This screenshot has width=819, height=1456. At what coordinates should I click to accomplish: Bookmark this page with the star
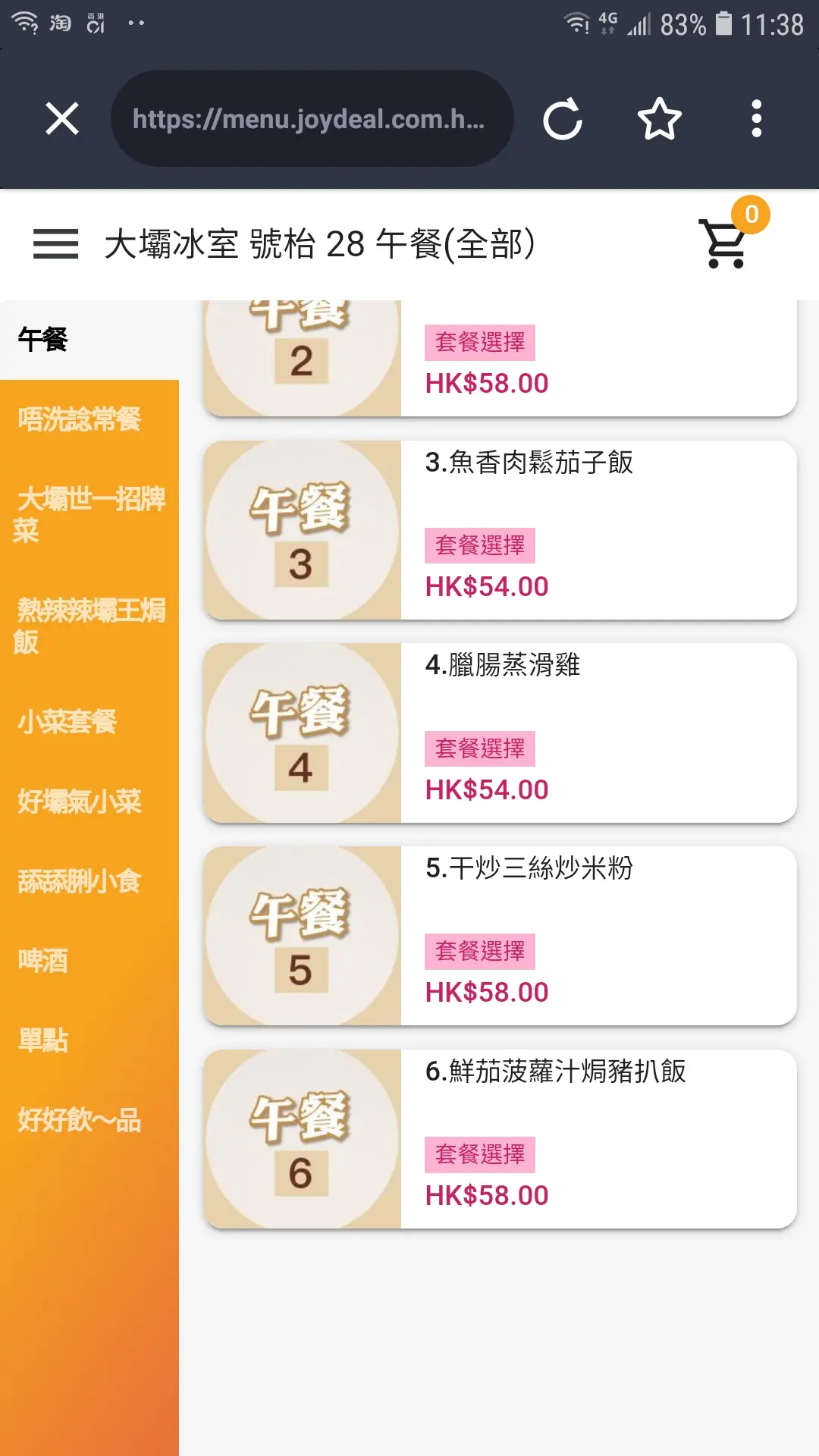coord(659,119)
